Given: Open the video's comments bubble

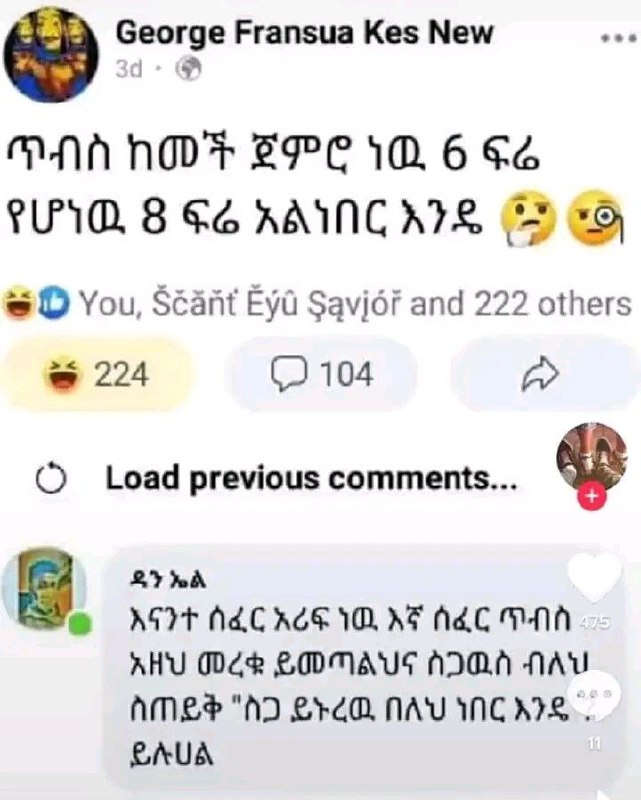Looking at the screenshot, I should pyautogui.click(x=595, y=695).
